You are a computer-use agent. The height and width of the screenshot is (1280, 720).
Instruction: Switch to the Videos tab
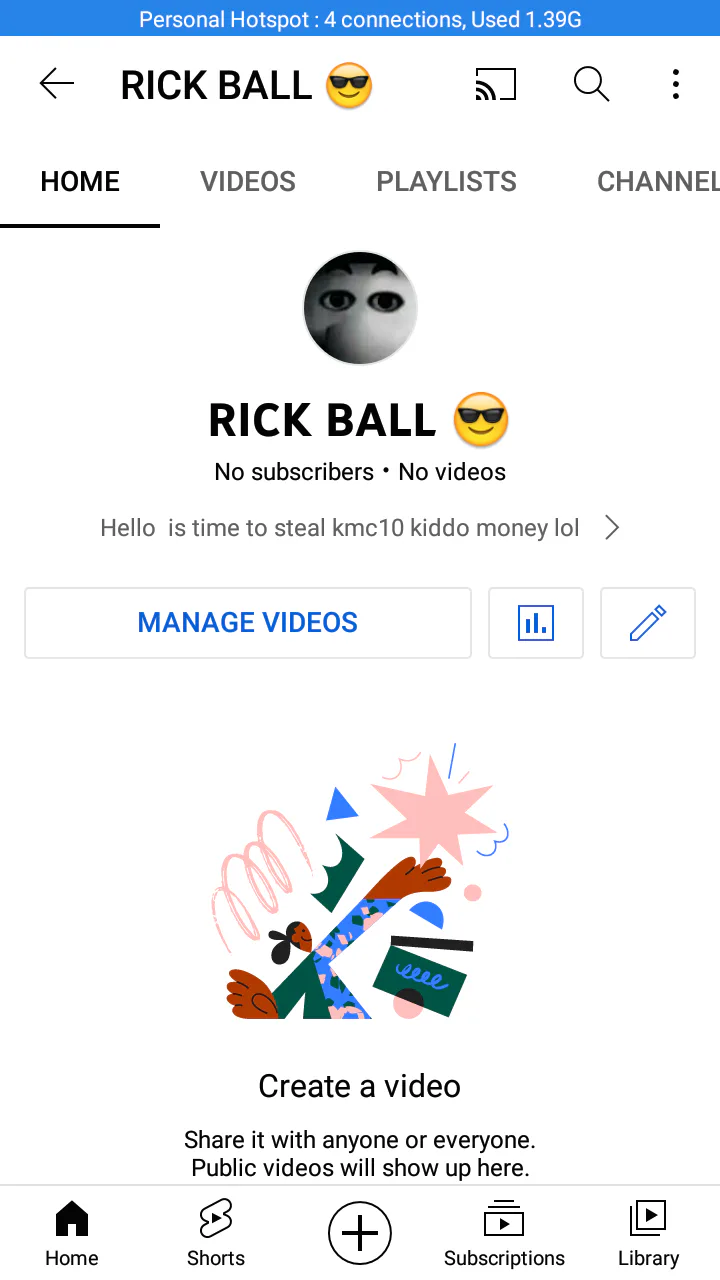[248, 181]
